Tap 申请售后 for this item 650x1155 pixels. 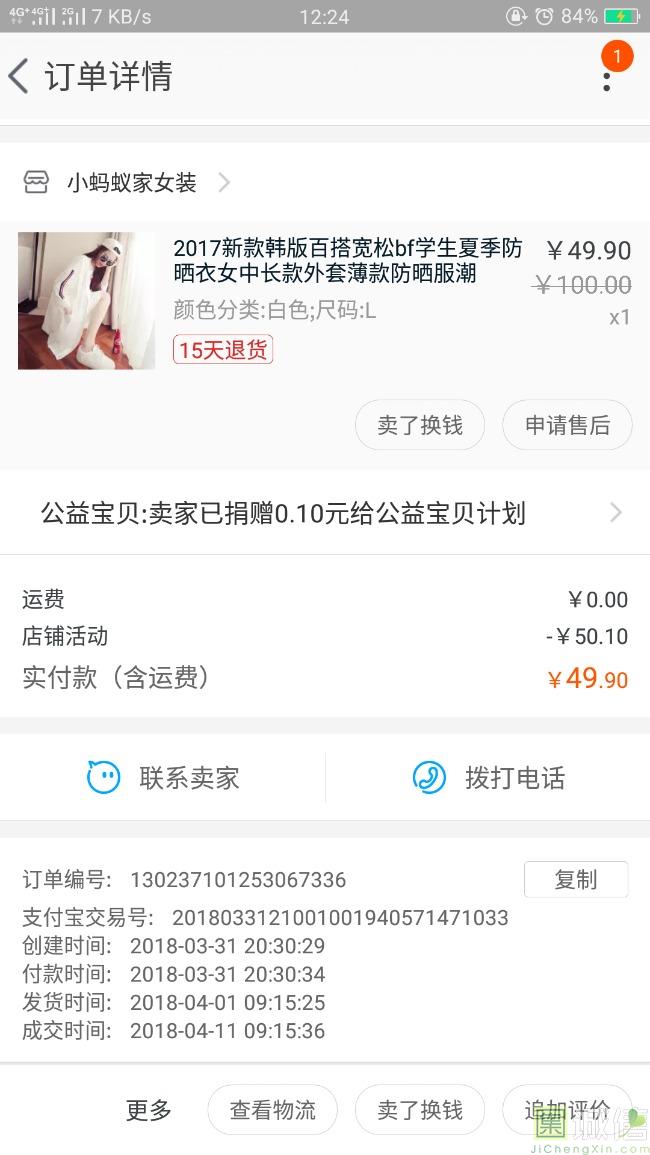[567, 425]
